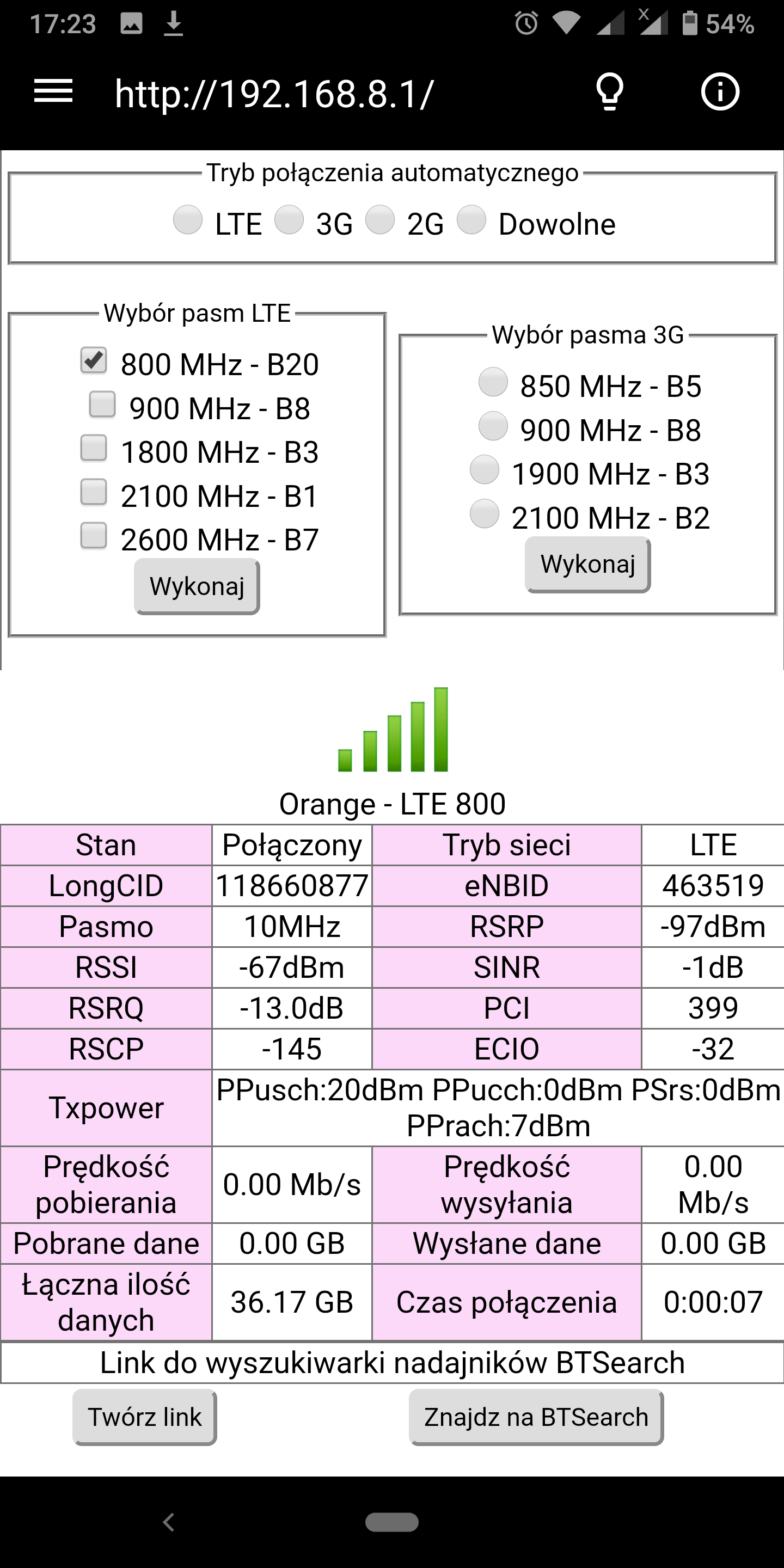Check the LTE 900 MHz - B8 band

pyautogui.click(x=102, y=404)
